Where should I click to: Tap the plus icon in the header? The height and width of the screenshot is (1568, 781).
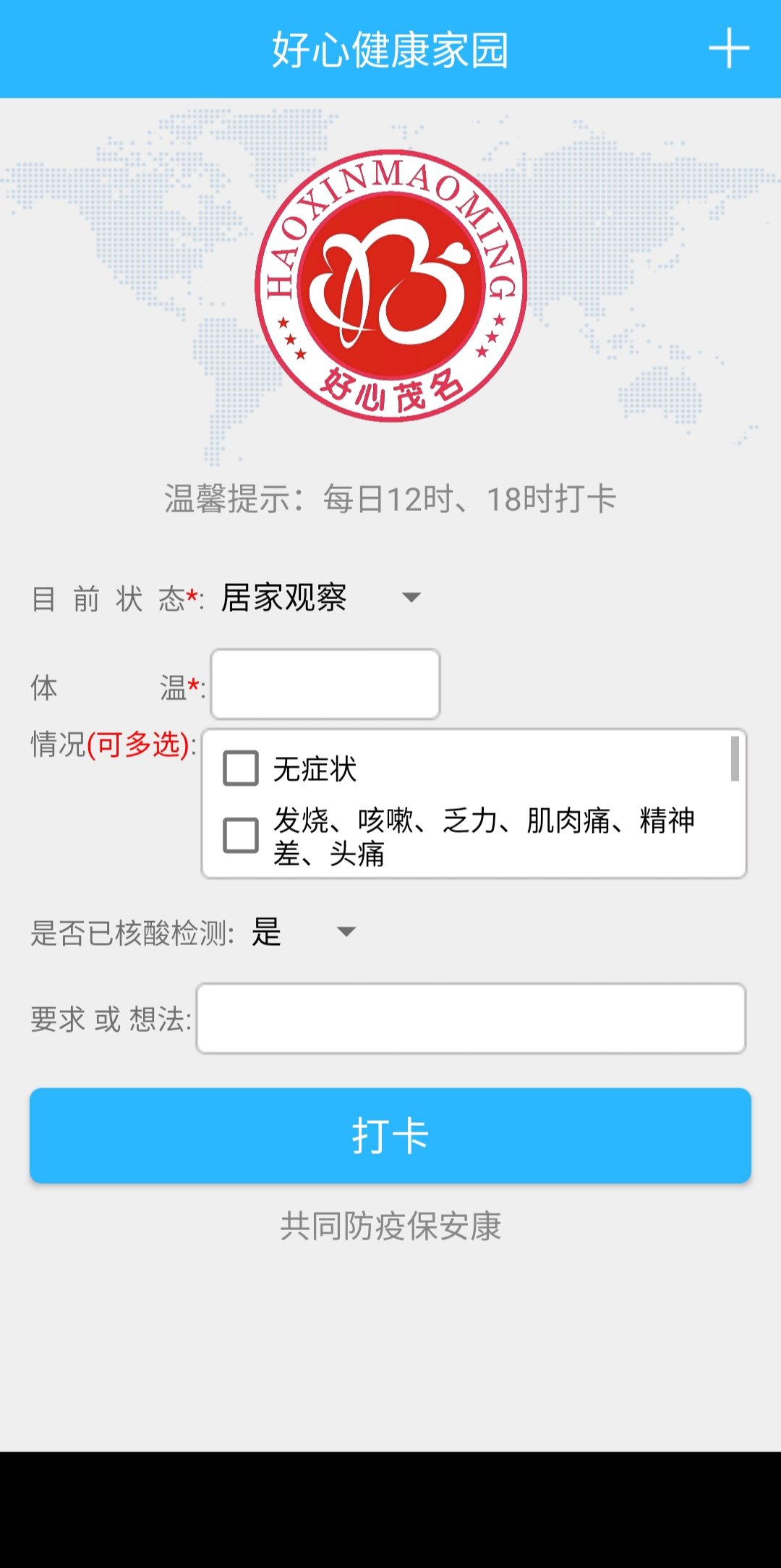point(728,48)
